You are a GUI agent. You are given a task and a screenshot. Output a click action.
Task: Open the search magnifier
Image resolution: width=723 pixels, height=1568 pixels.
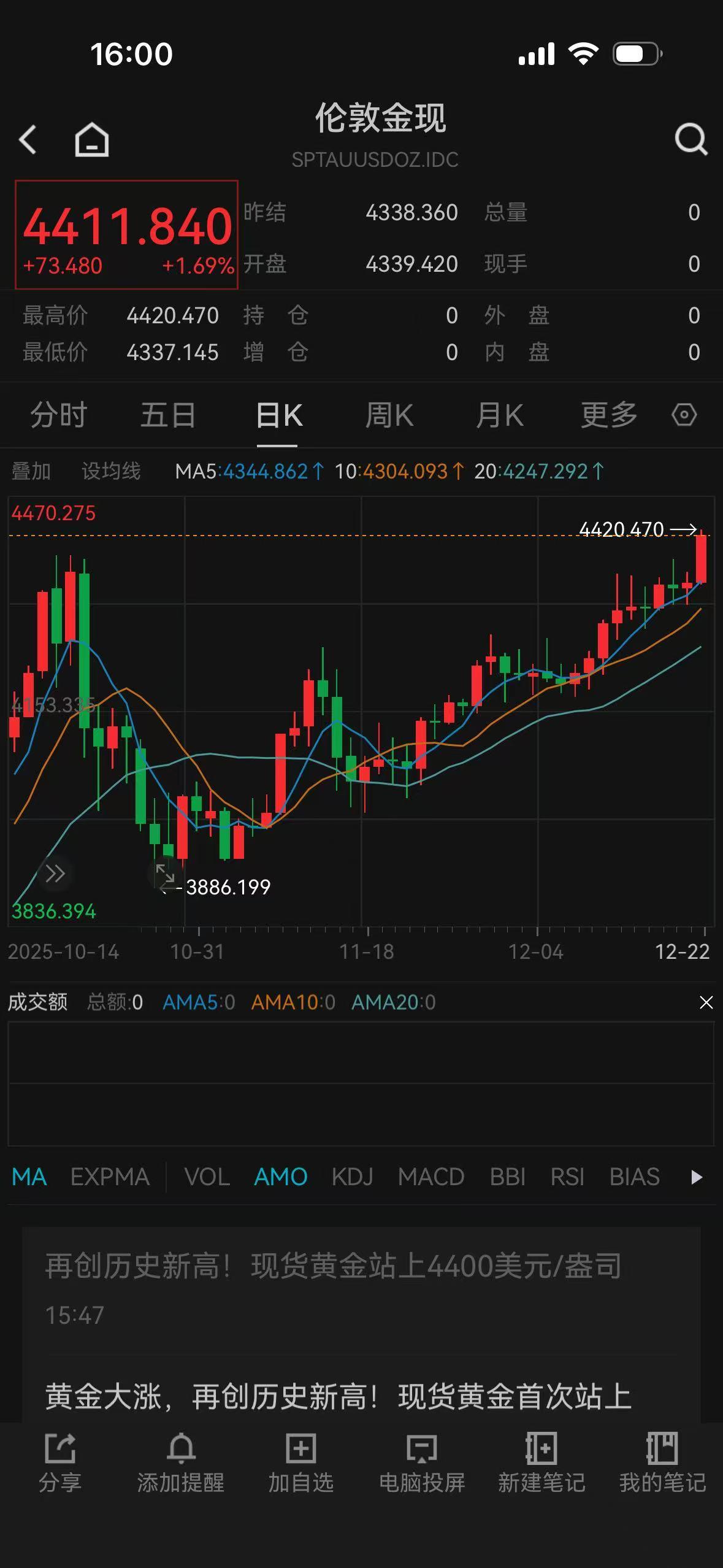(x=690, y=139)
